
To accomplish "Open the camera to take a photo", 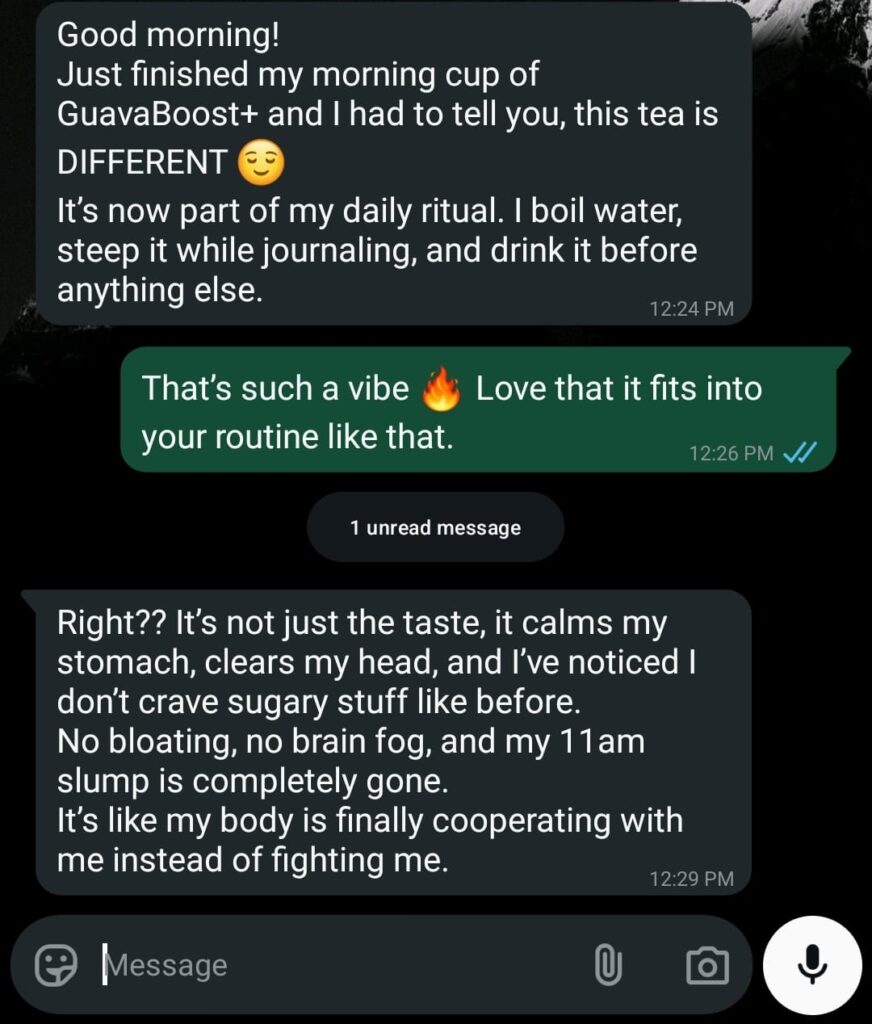I will 707,965.
